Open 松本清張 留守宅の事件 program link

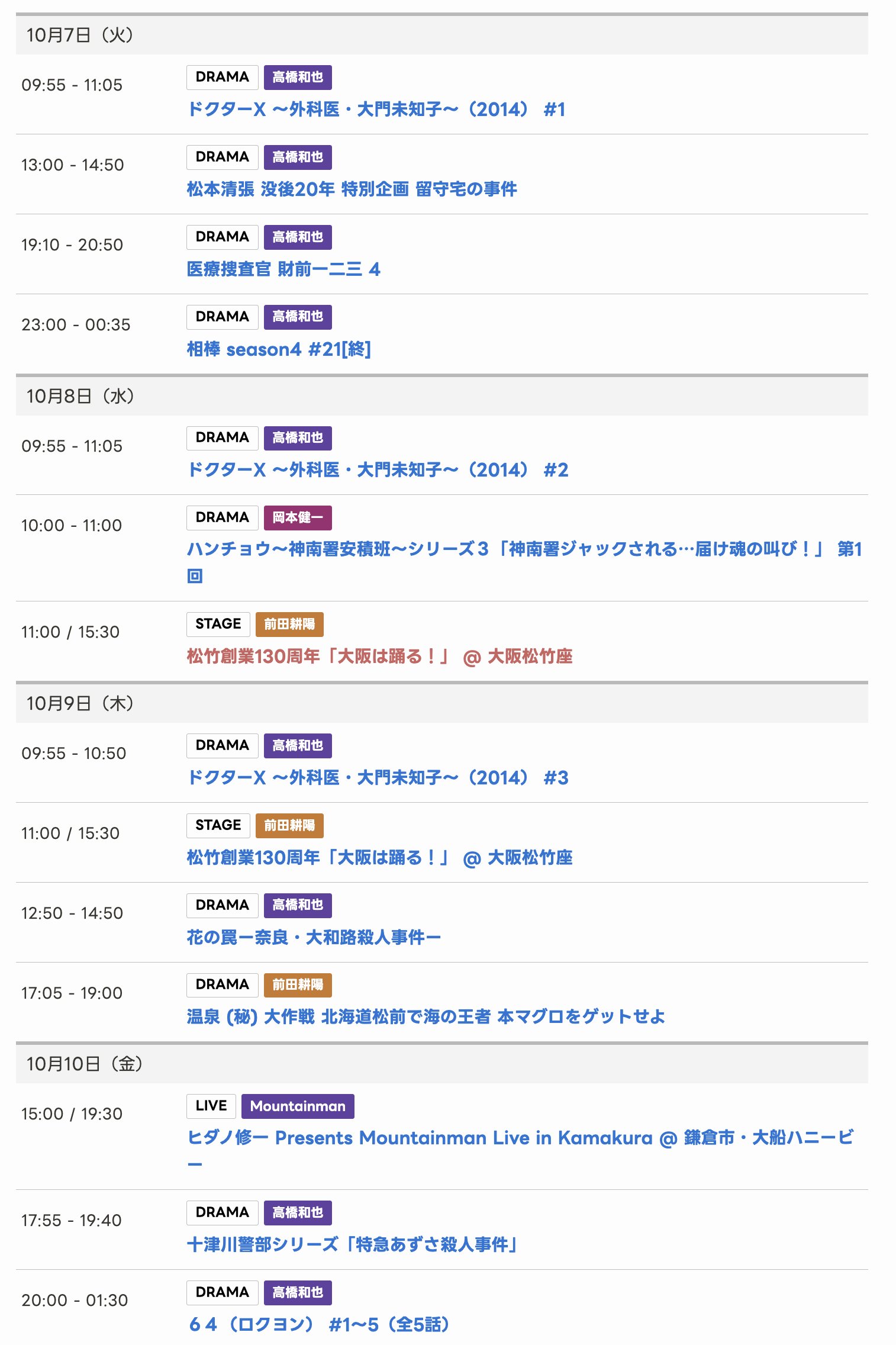point(352,189)
